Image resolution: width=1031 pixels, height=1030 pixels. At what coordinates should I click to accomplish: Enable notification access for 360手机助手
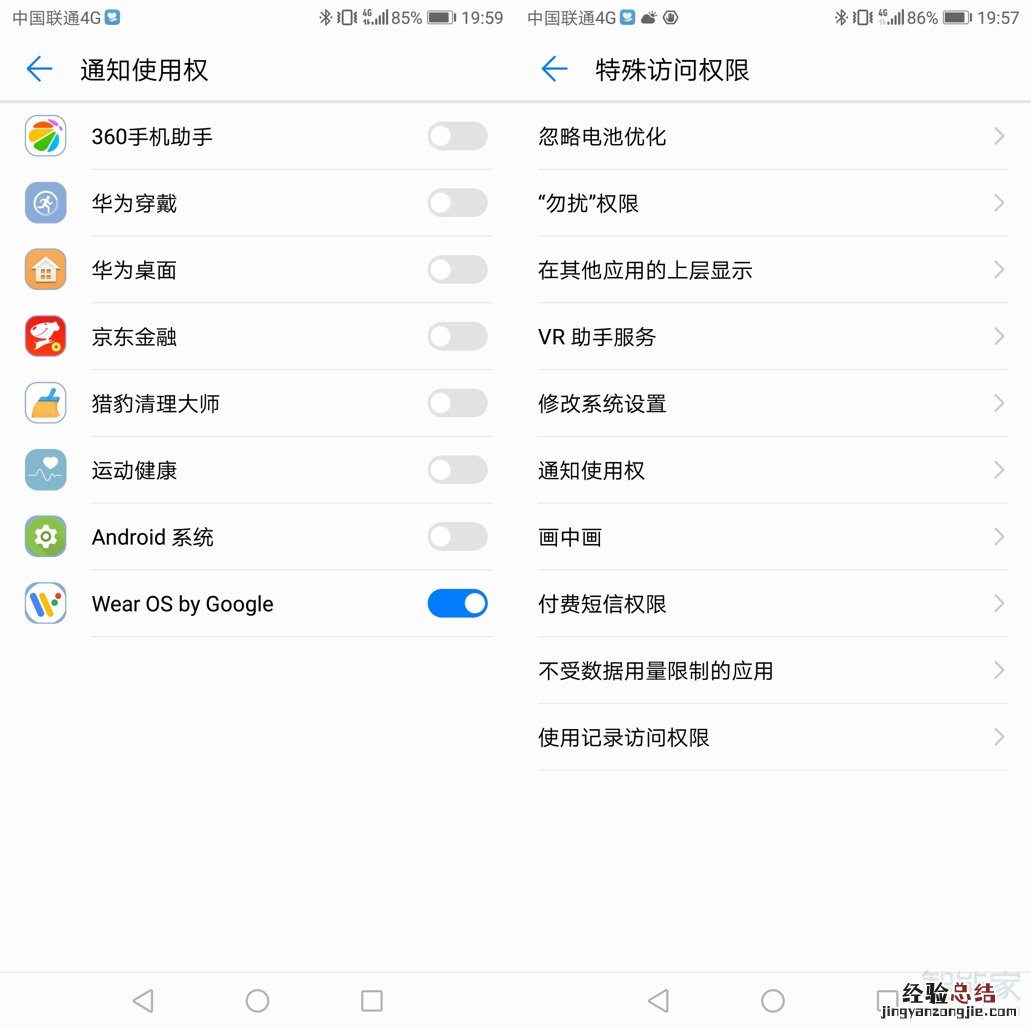(x=457, y=136)
